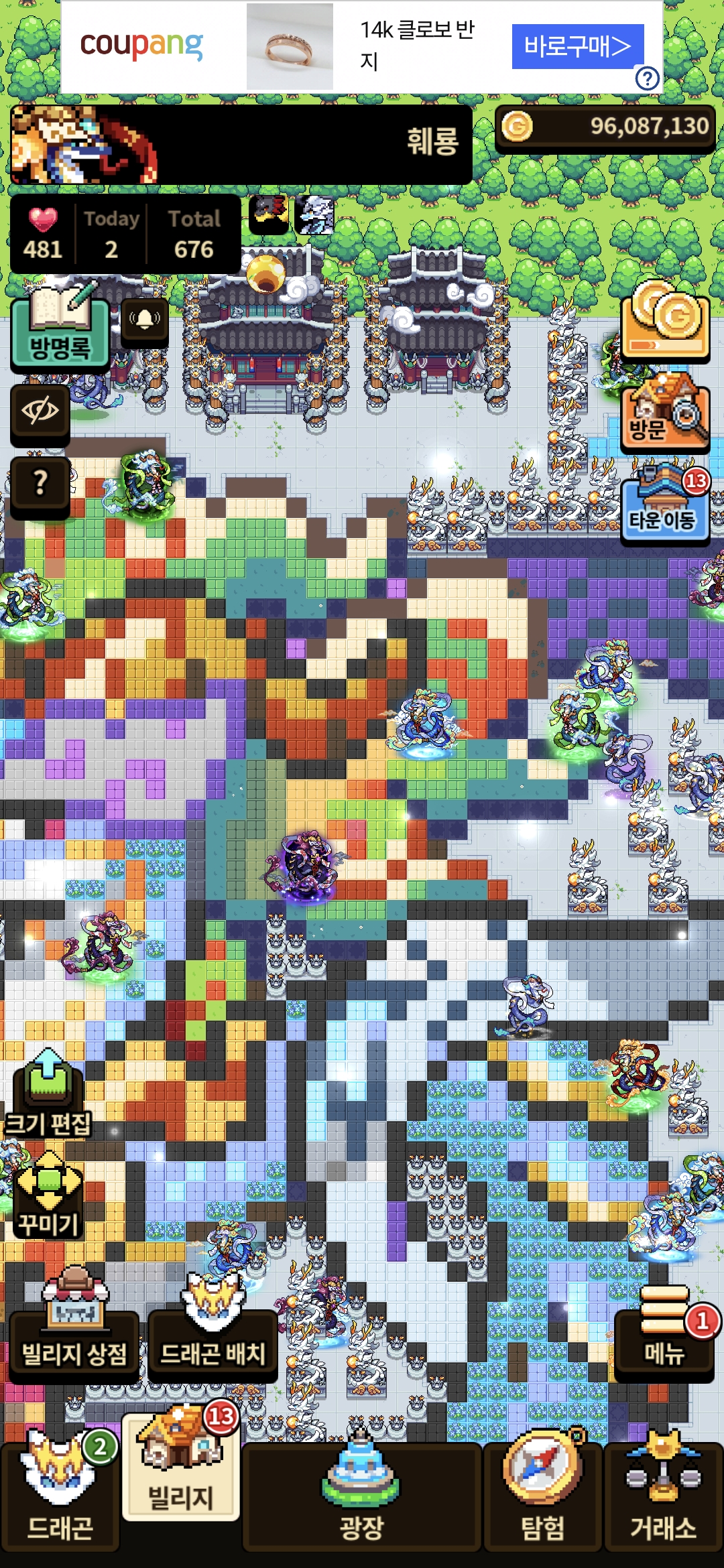
Task: Open the ad info question icon
Action: [x=647, y=79]
